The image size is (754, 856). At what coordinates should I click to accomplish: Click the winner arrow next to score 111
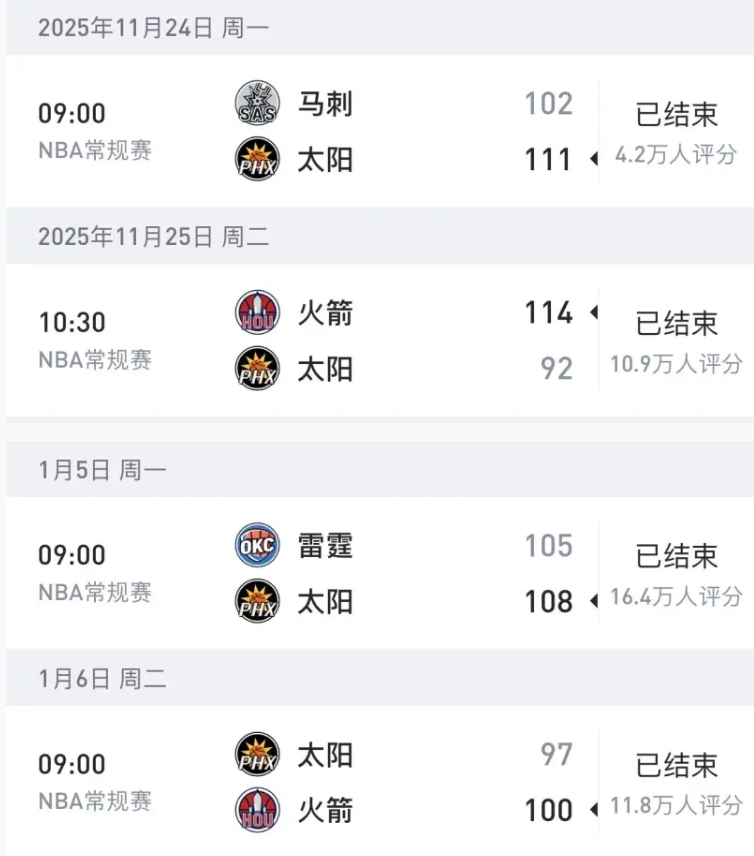click(x=593, y=157)
